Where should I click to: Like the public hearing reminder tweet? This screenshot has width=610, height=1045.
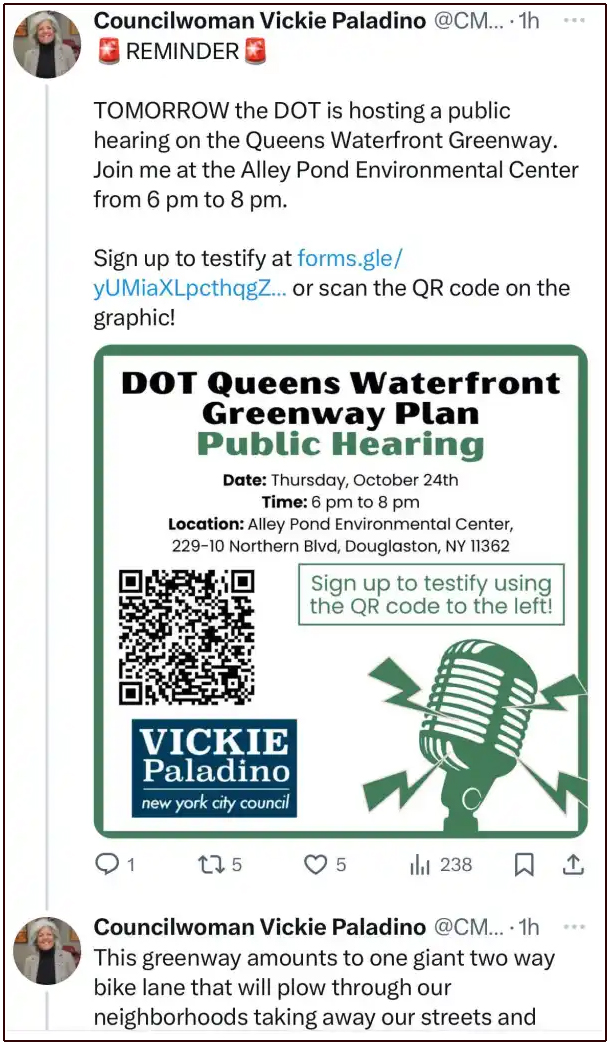coord(316,864)
